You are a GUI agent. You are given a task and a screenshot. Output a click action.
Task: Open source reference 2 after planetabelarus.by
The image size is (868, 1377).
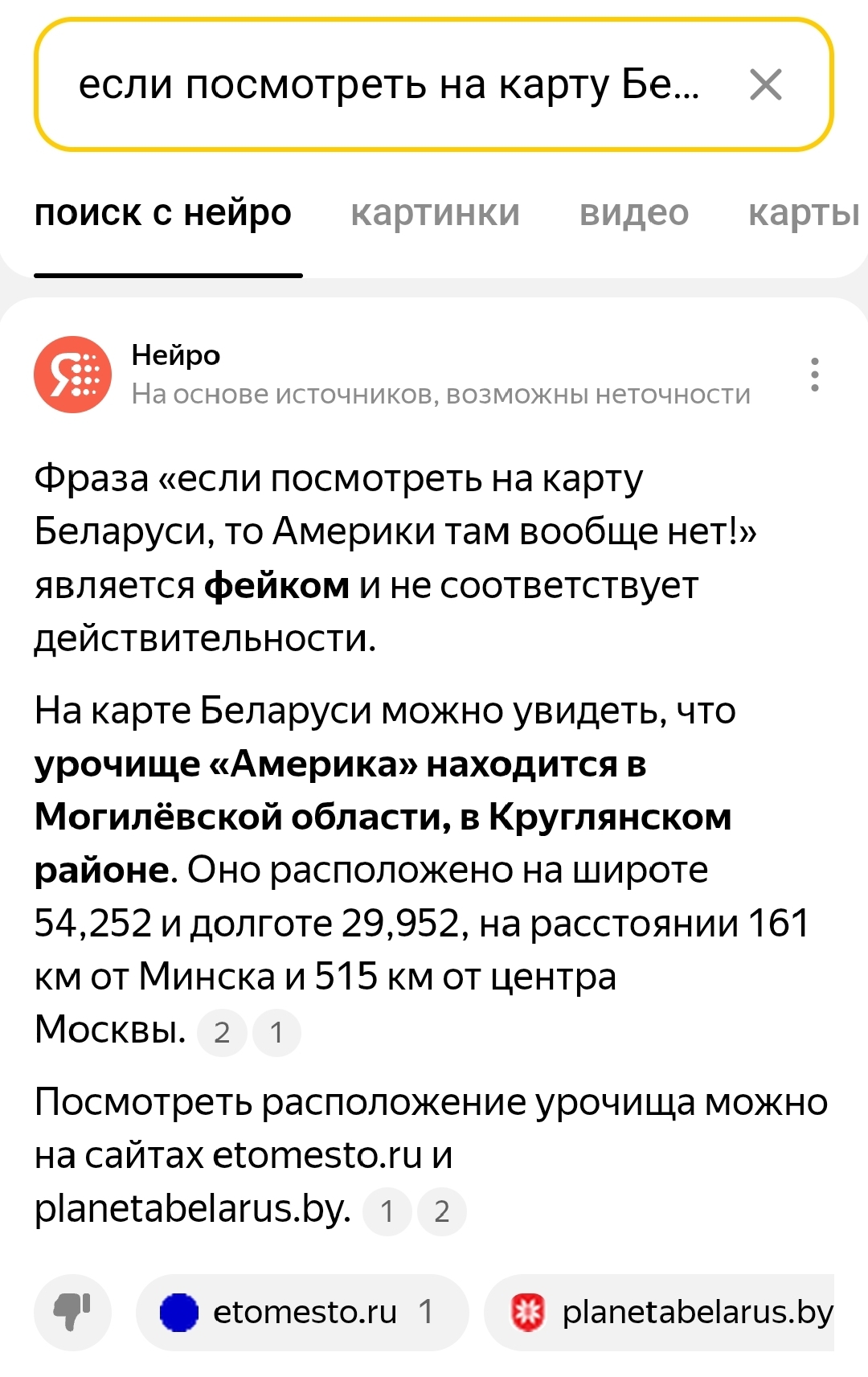coord(442,1211)
